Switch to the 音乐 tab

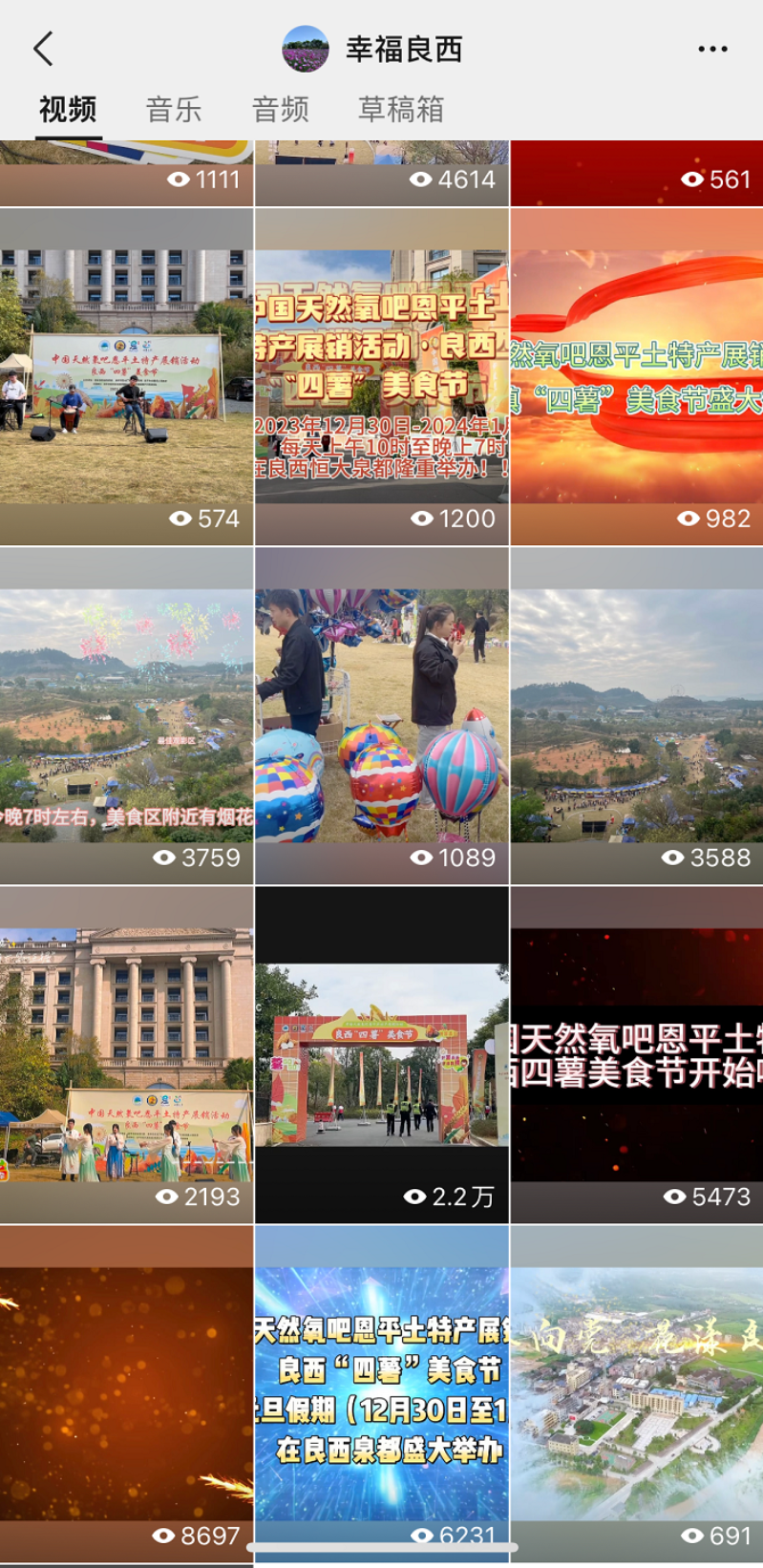[173, 109]
